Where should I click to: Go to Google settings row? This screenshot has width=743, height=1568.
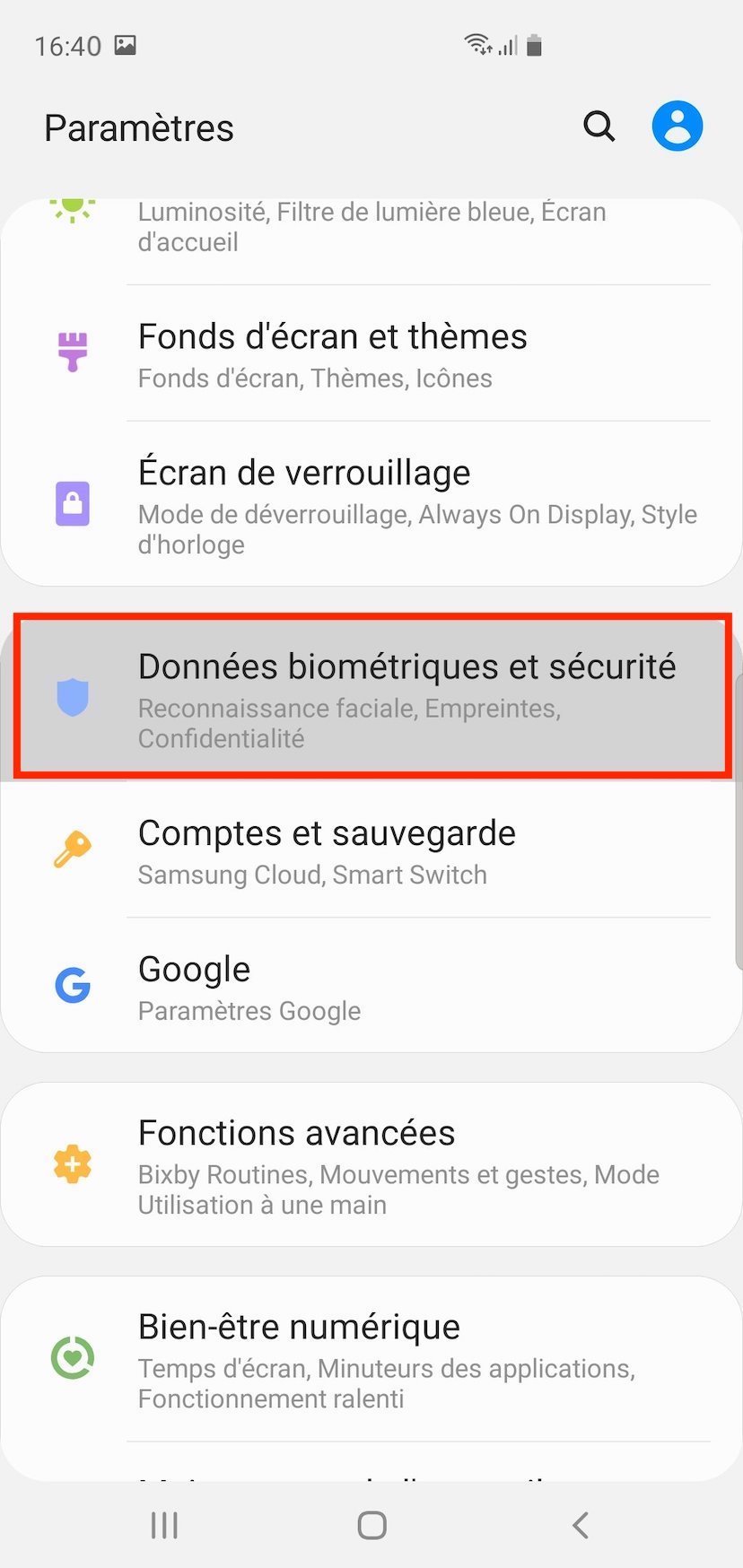[x=371, y=987]
